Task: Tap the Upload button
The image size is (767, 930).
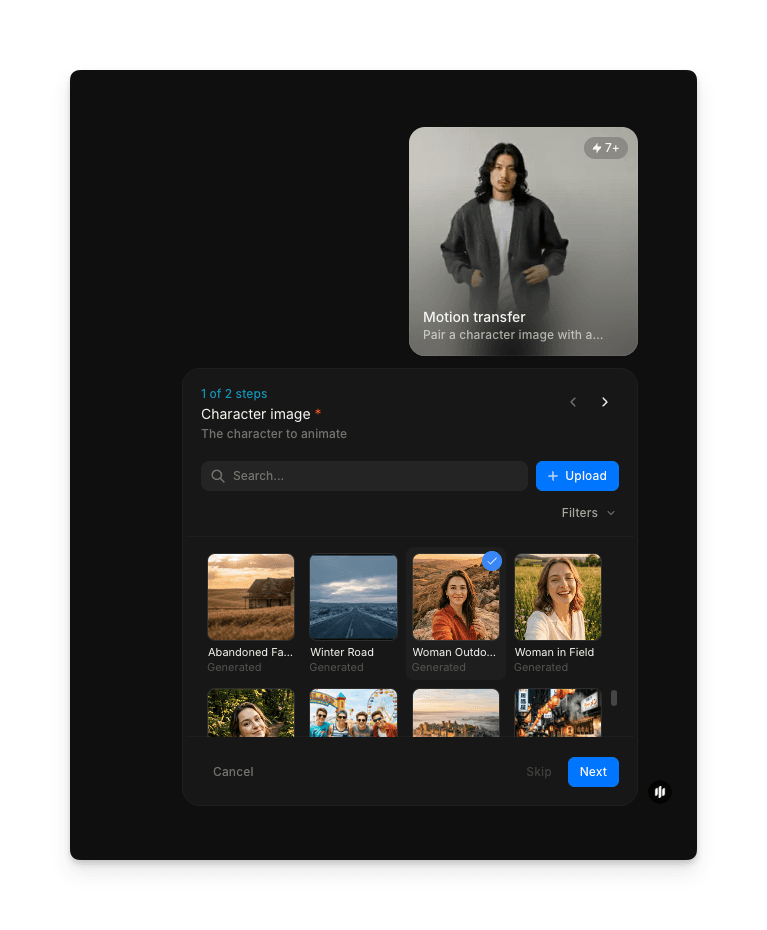Action: (x=577, y=476)
